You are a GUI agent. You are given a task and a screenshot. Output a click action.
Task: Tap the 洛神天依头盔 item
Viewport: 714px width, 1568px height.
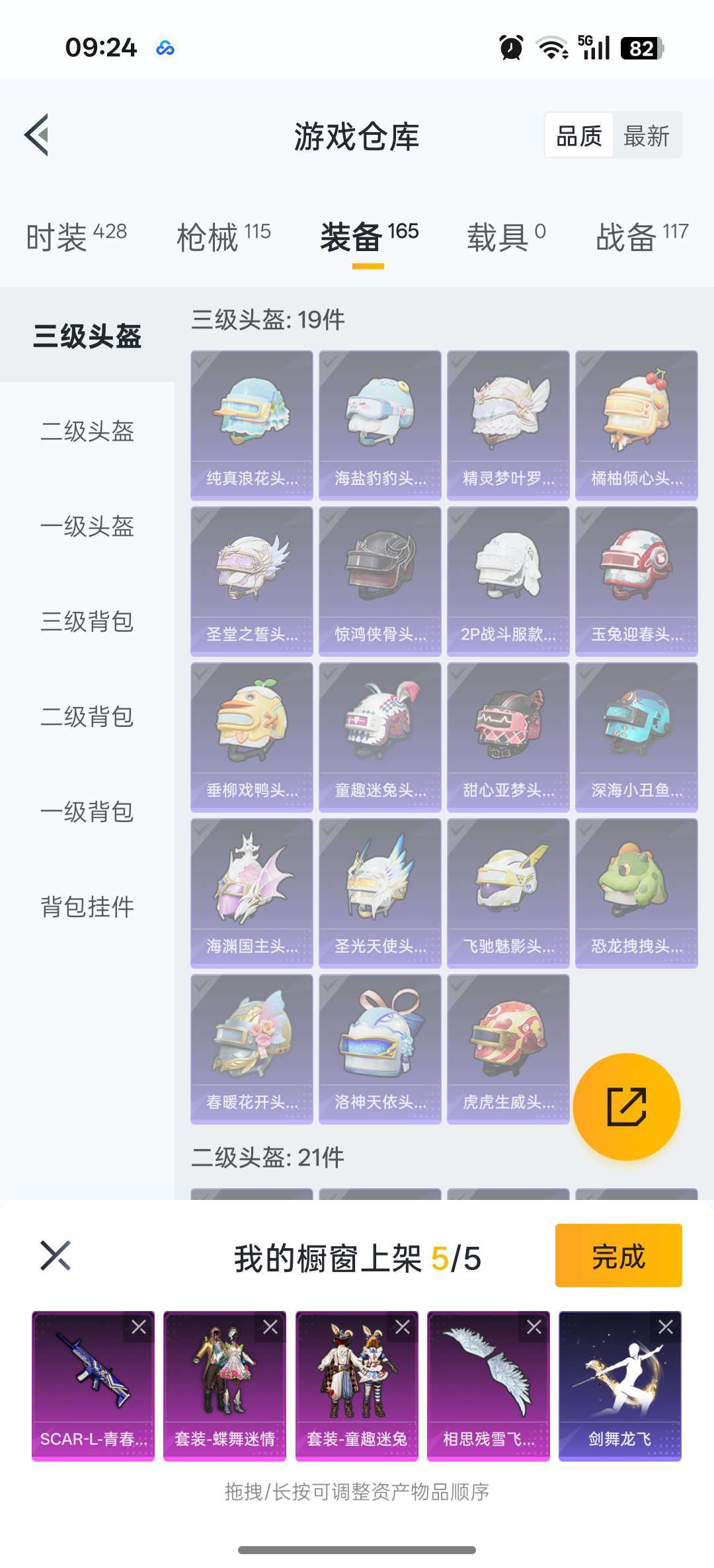click(x=379, y=1048)
